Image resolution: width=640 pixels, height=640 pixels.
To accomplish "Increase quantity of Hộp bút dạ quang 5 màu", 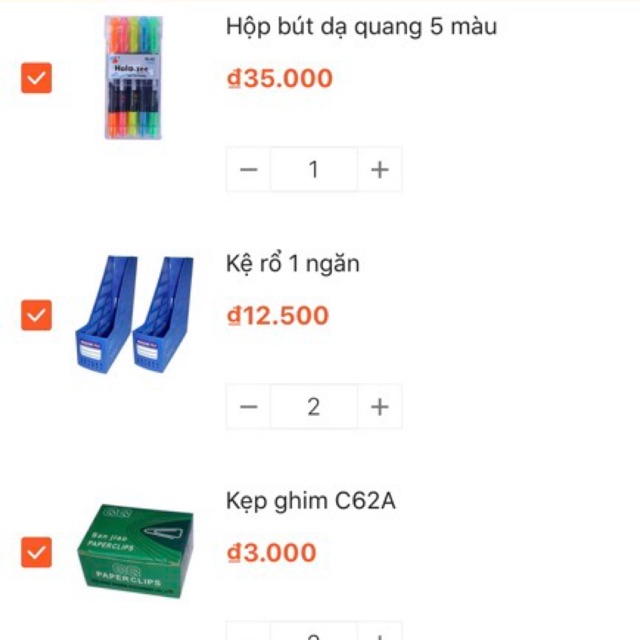I will 379,170.
